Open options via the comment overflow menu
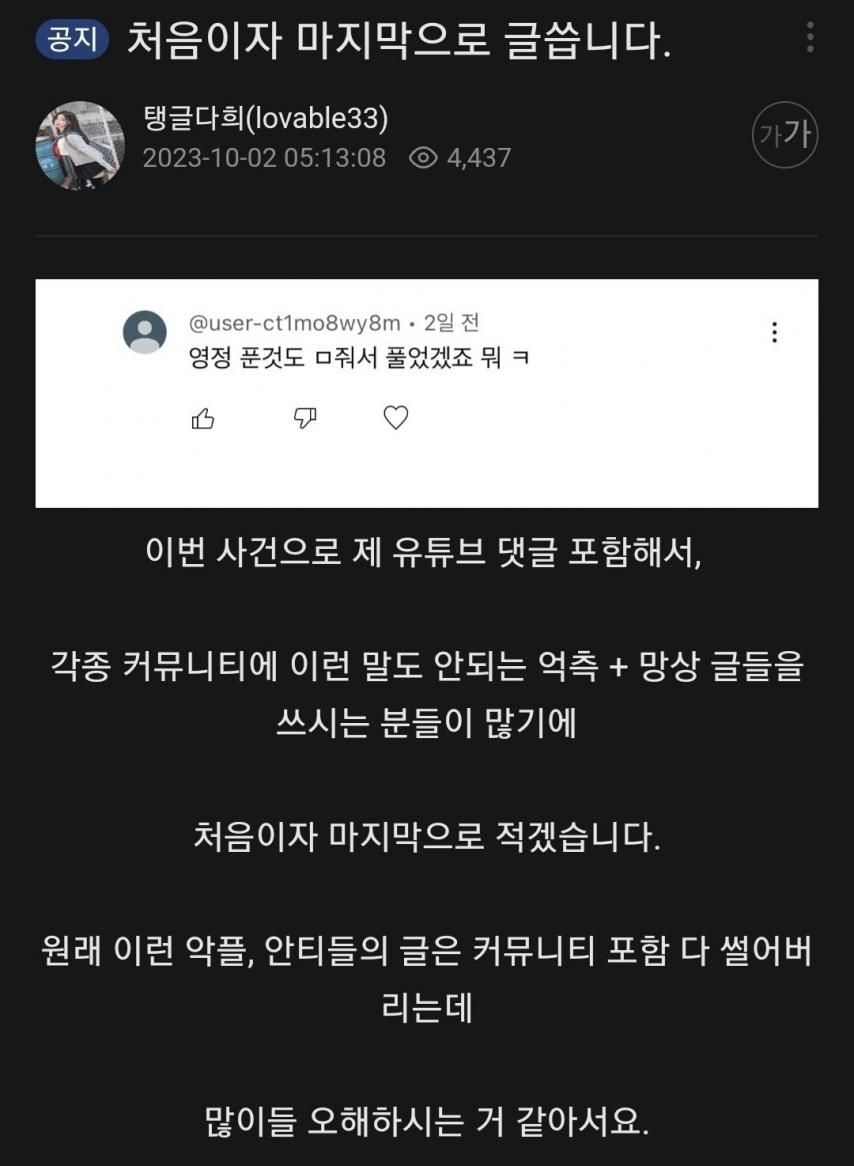 [774, 333]
